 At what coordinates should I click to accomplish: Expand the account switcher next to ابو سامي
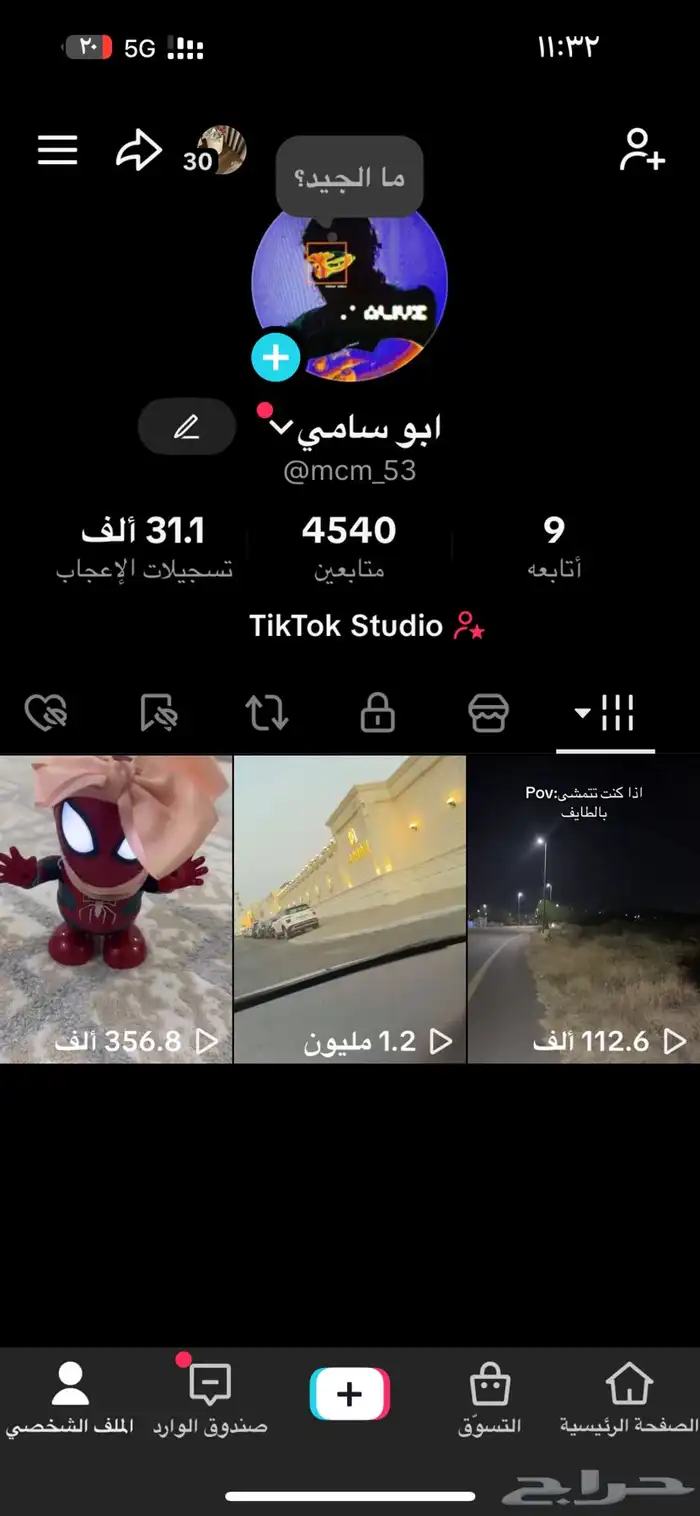point(282,428)
